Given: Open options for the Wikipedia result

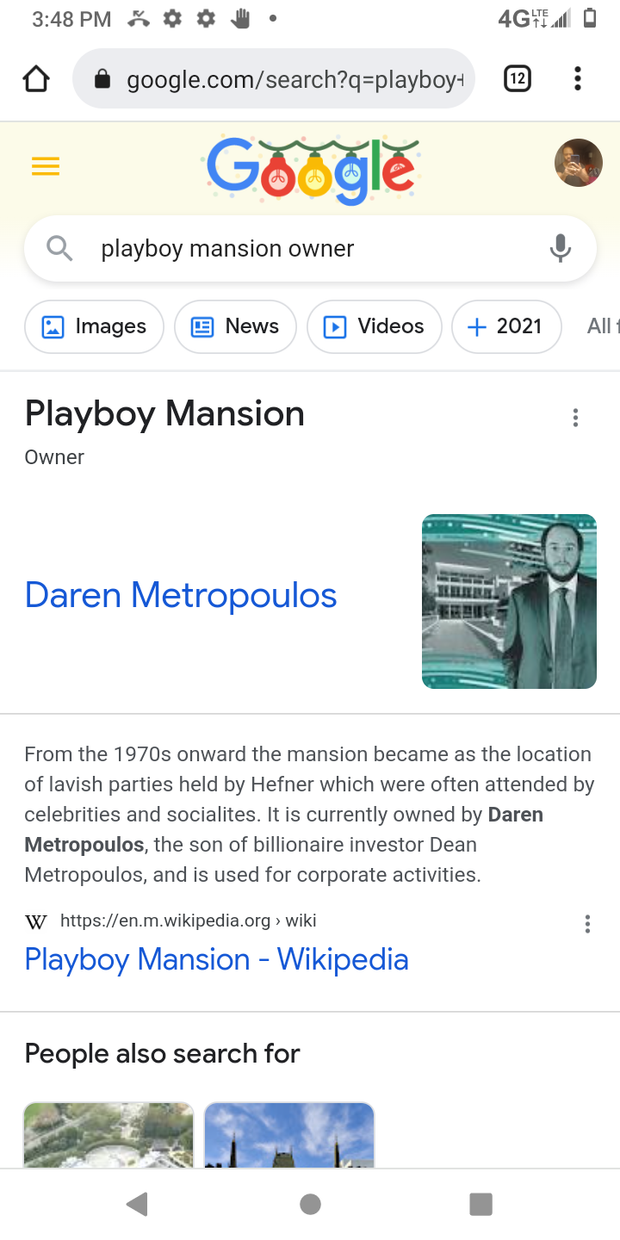Looking at the screenshot, I should point(587,924).
